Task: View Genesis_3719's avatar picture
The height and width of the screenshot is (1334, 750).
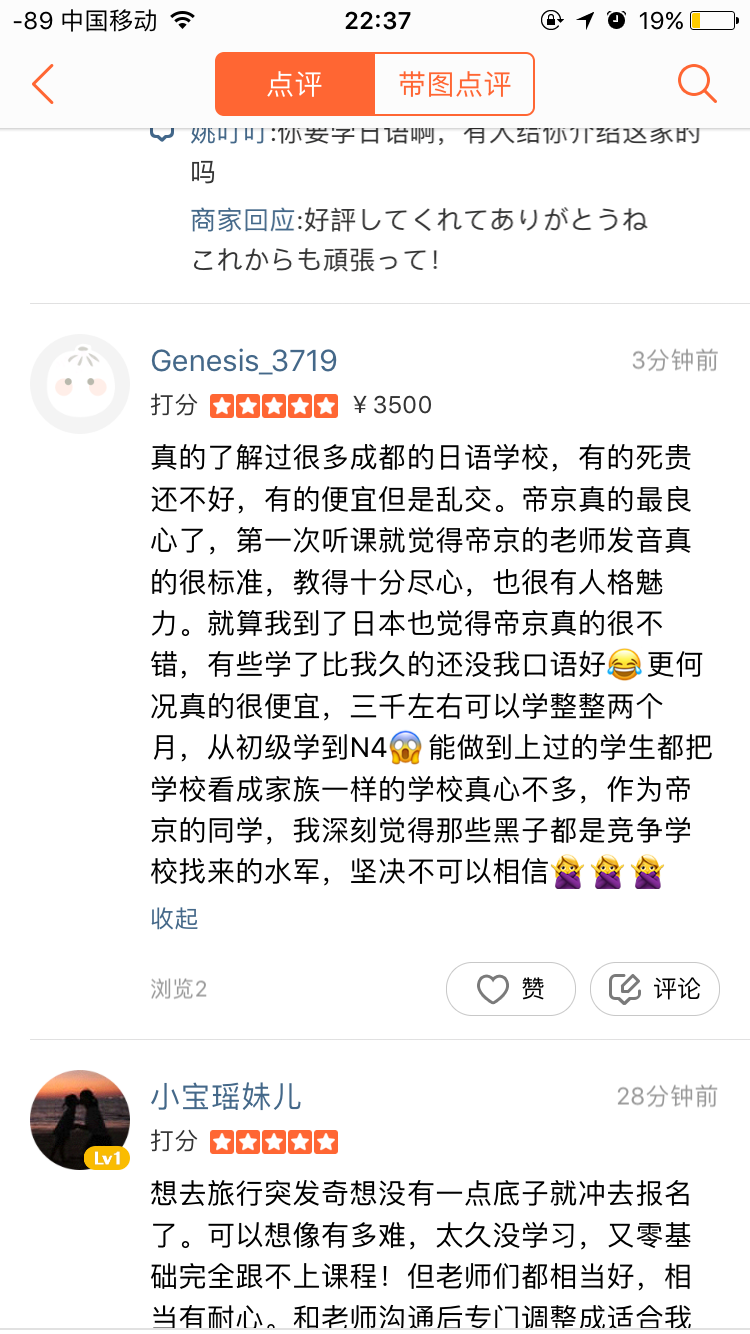Action: click(x=80, y=384)
